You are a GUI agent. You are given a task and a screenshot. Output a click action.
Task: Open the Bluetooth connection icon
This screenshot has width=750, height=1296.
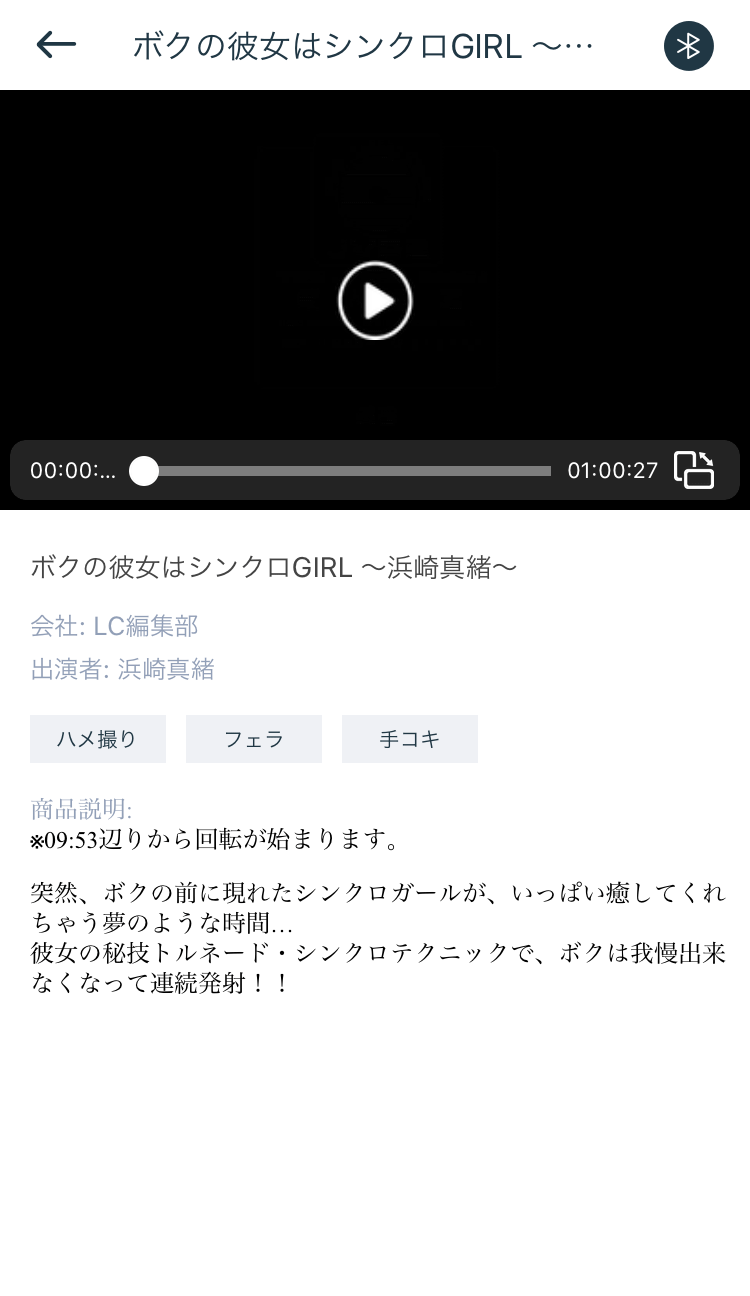pyautogui.click(x=688, y=46)
